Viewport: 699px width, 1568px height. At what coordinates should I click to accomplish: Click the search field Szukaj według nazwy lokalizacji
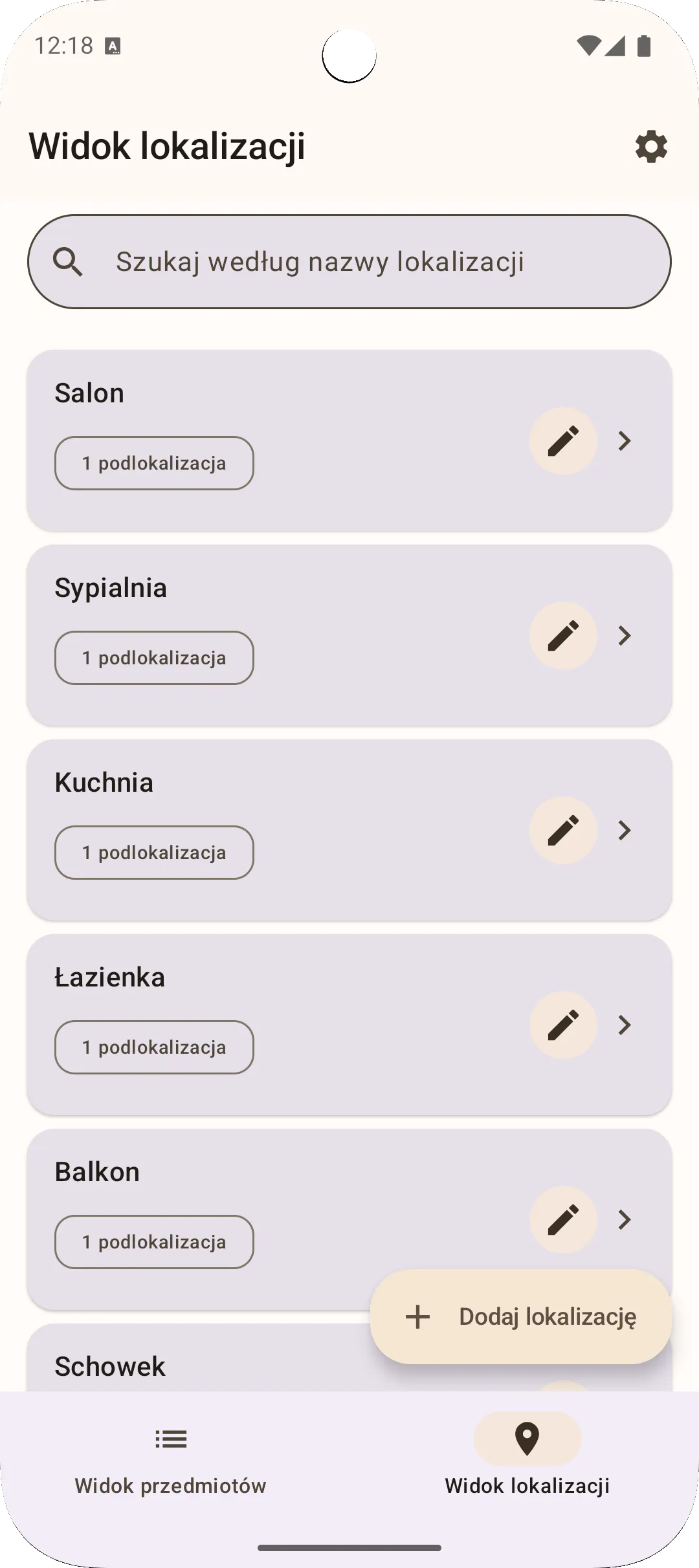coord(349,261)
